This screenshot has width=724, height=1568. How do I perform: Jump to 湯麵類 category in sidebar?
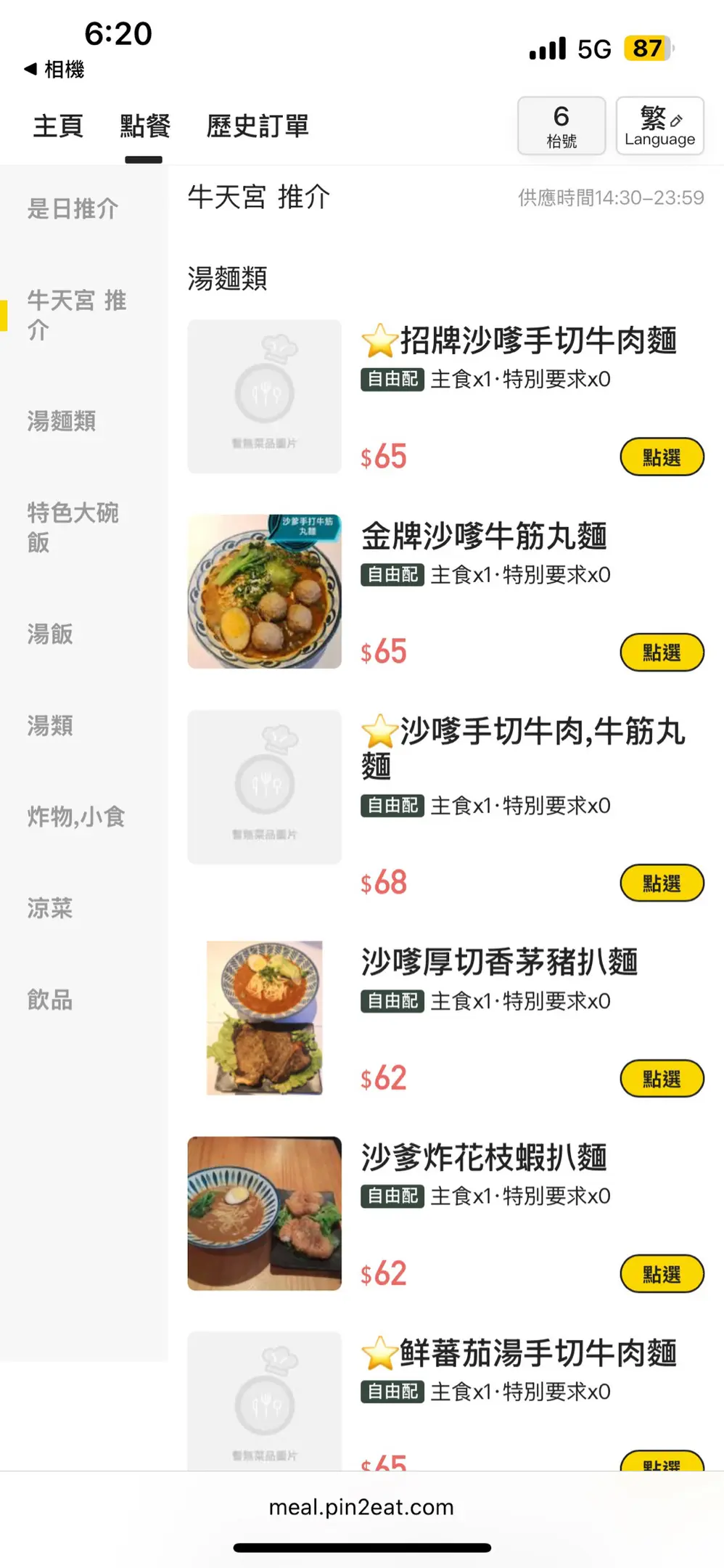pyautogui.click(x=62, y=421)
